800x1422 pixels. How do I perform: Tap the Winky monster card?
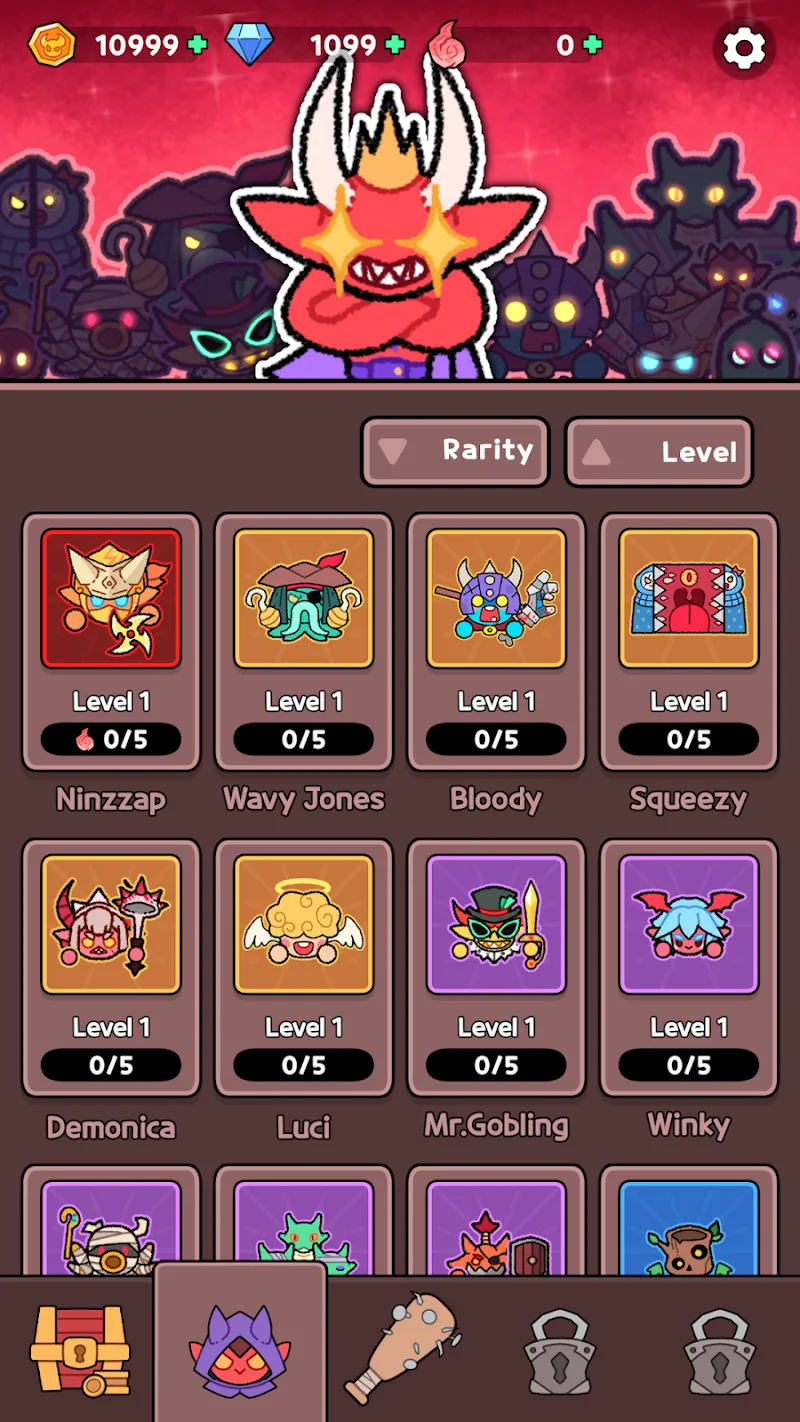(x=689, y=967)
